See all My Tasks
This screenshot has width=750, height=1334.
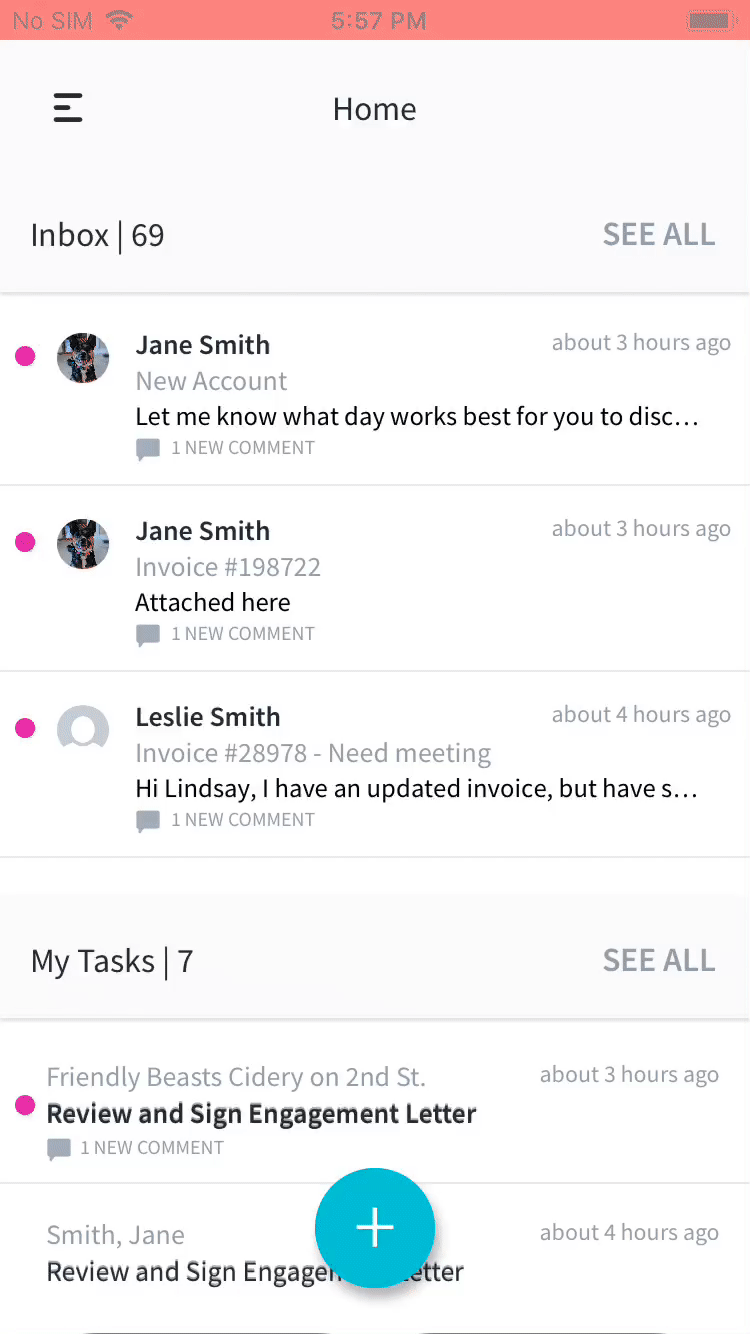tap(658, 961)
